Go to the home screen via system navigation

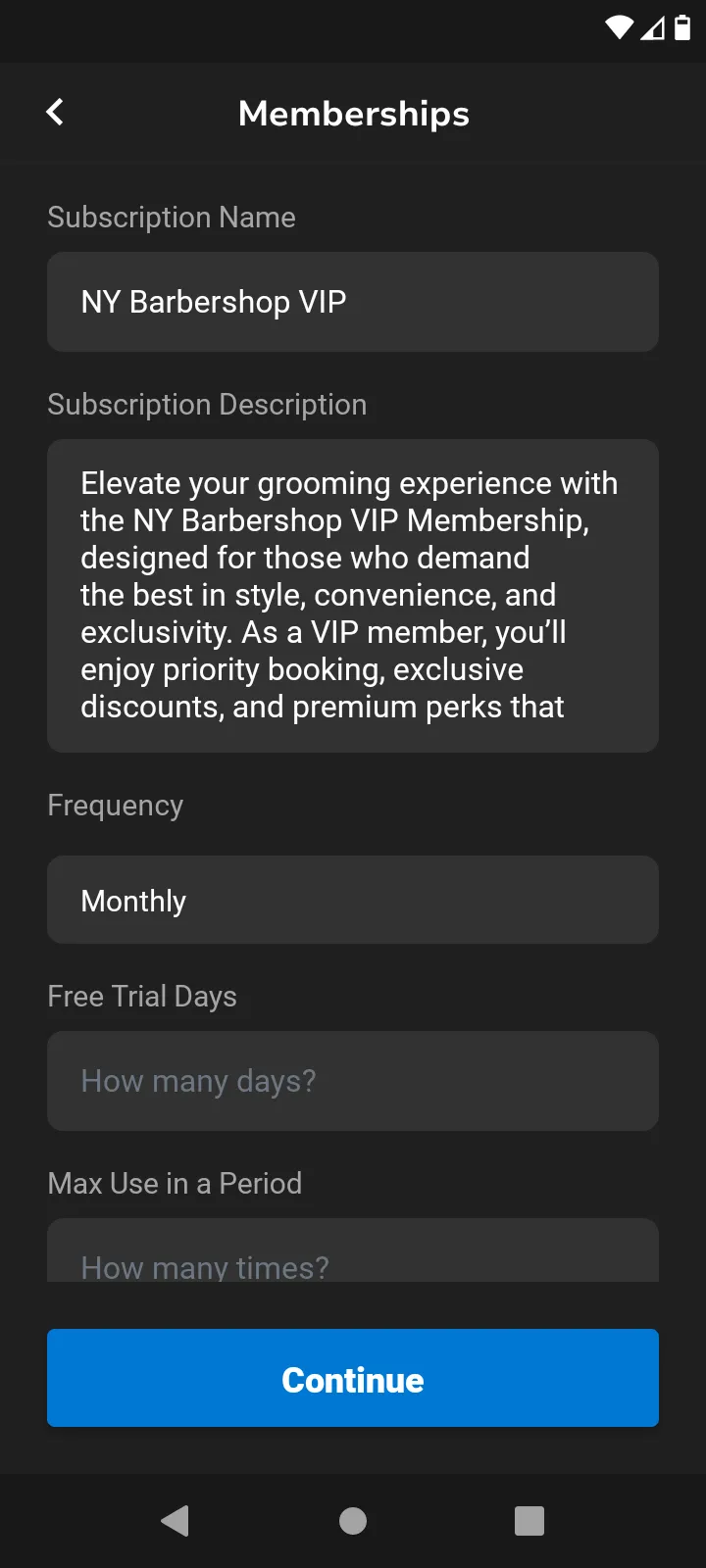(x=353, y=1521)
